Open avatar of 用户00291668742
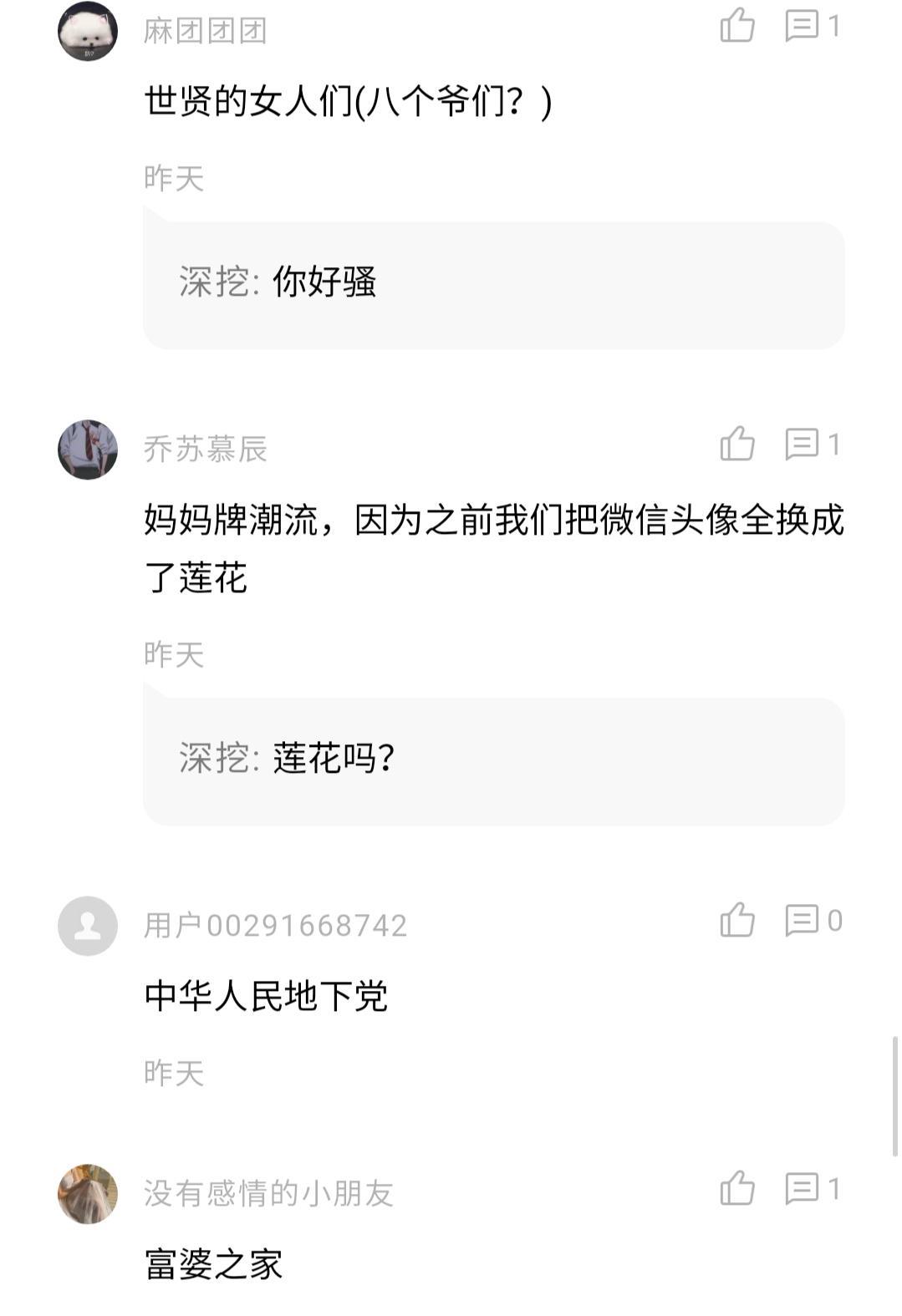The height and width of the screenshot is (1316, 902). click(88, 926)
